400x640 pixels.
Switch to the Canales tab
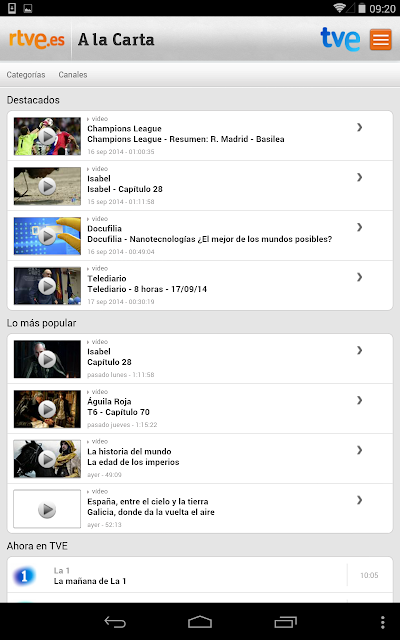point(73,75)
